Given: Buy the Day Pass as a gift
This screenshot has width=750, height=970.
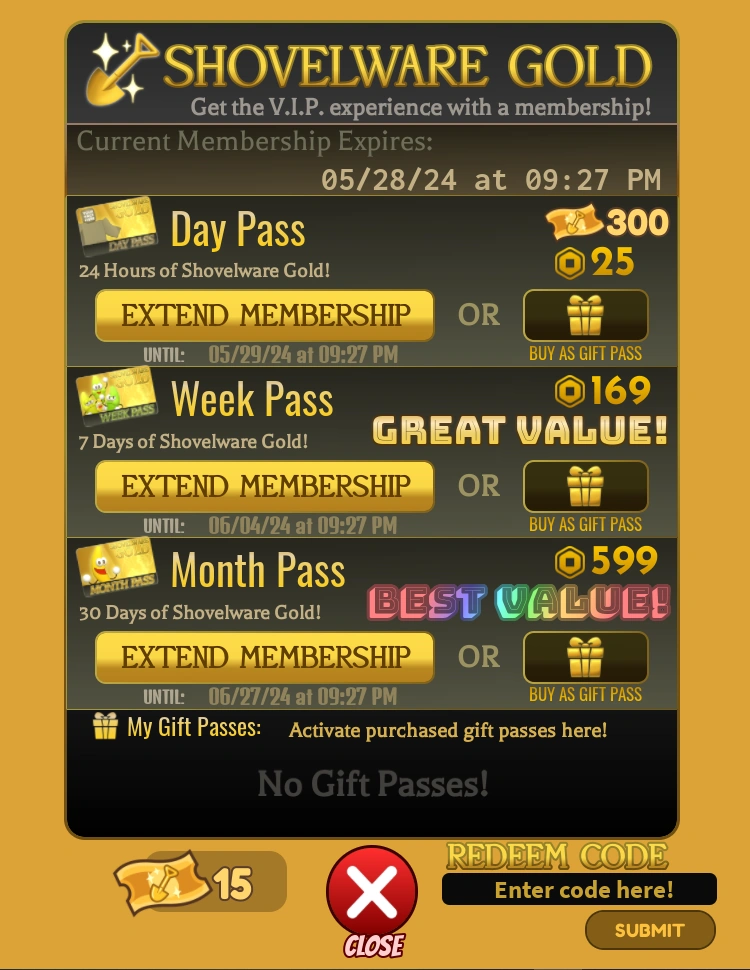Looking at the screenshot, I should click(x=585, y=316).
